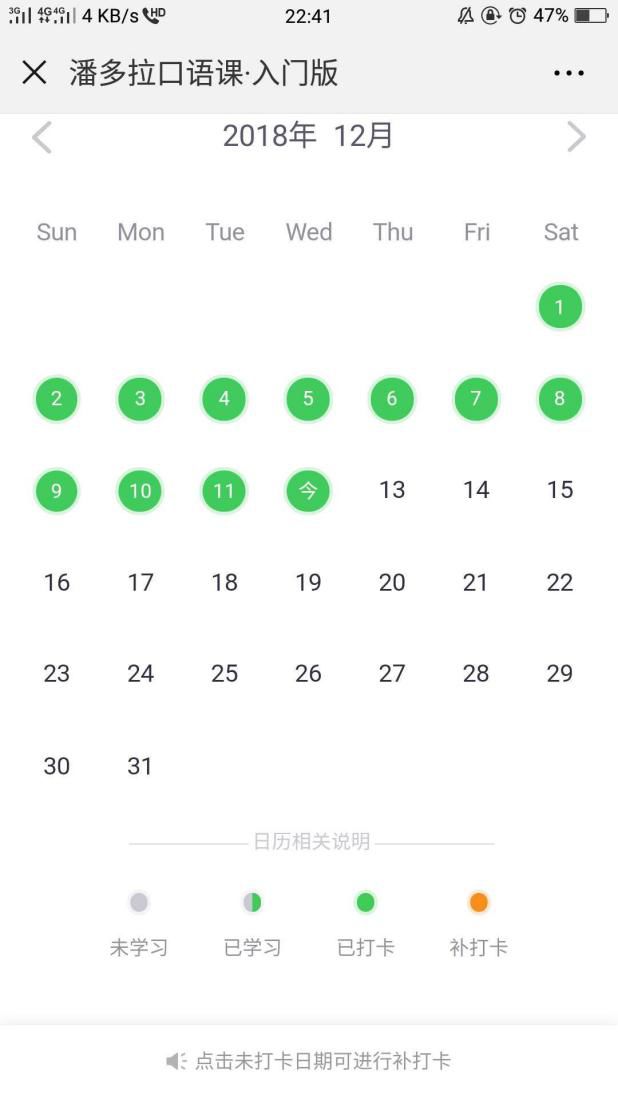Viewport: 618px width, 1099px height.
Task: Select December 1 on the calendar
Action: pos(560,306)
